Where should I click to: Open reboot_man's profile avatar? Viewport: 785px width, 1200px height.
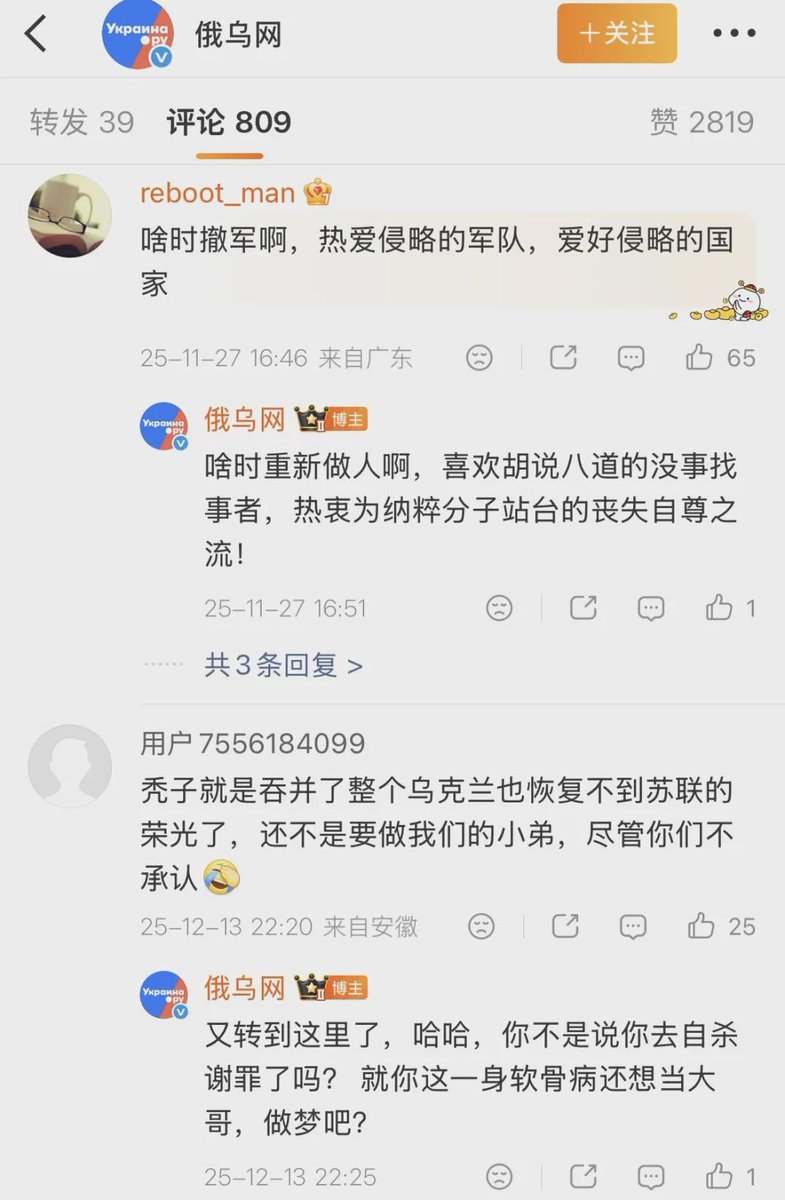coord(69,215)
